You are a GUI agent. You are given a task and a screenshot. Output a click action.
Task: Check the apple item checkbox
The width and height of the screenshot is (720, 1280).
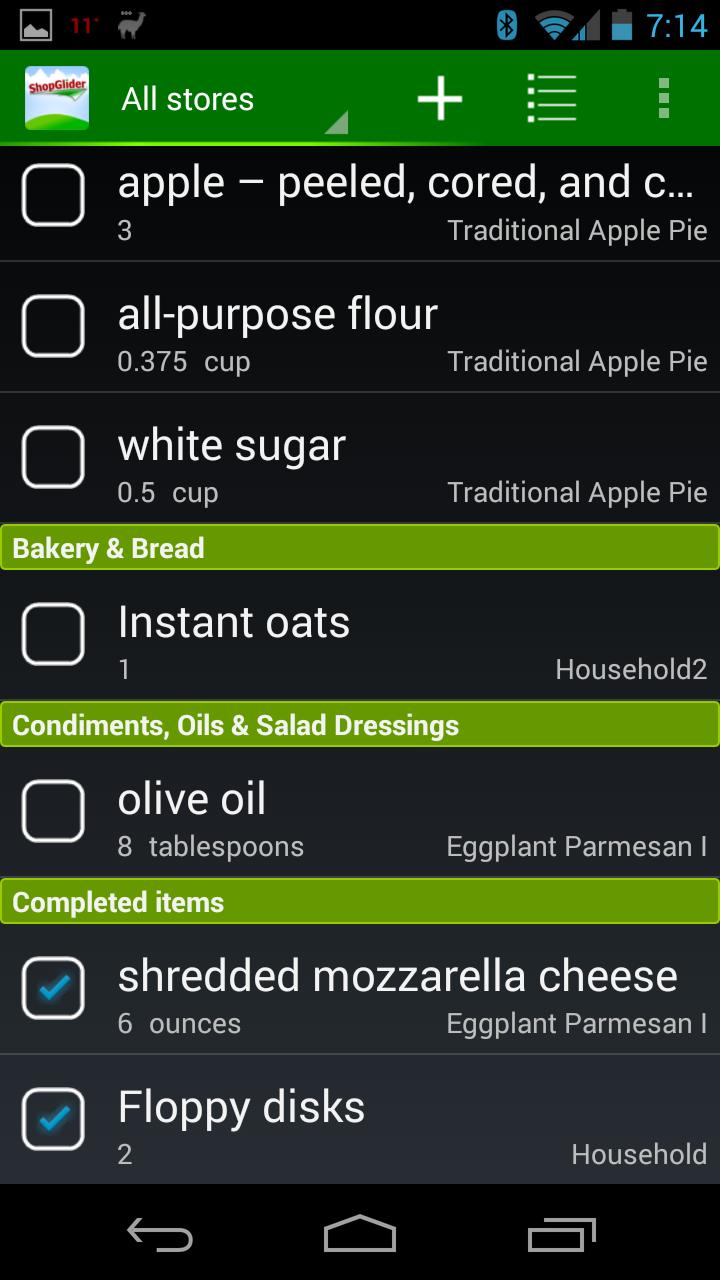53,197
